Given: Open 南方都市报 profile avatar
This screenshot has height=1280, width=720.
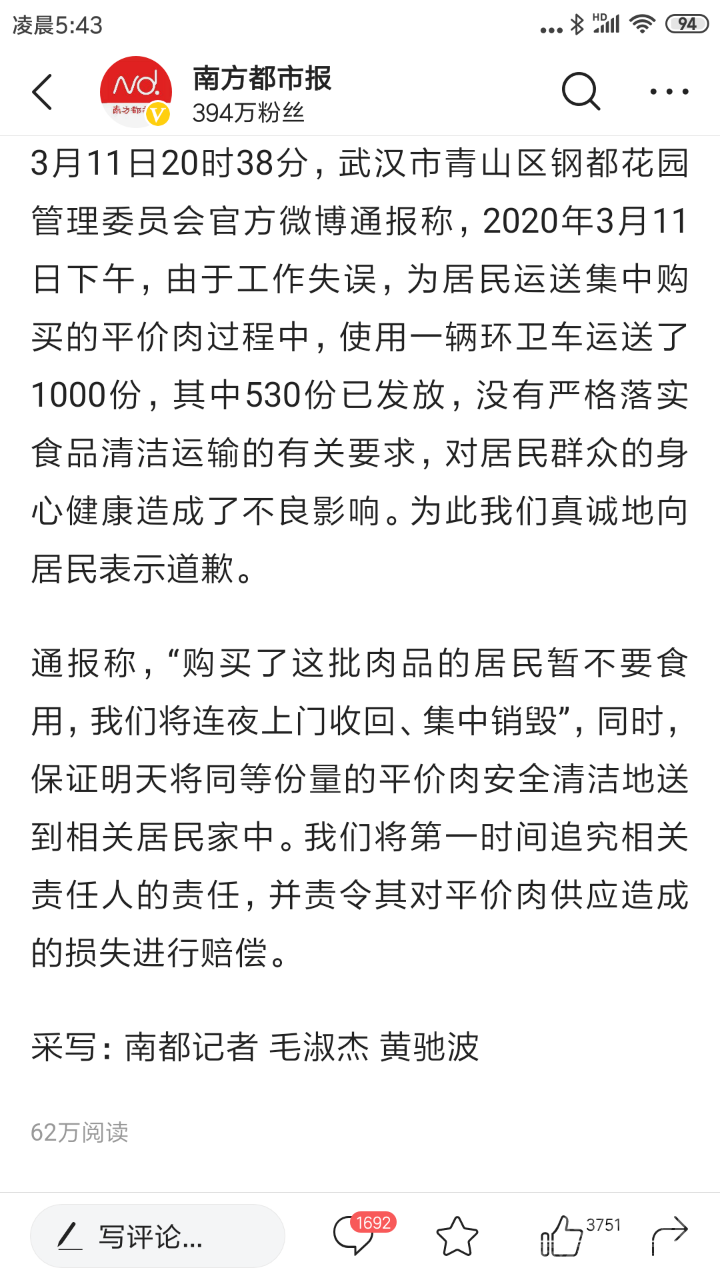Looking at the screenshot, I should pos(135,92).
